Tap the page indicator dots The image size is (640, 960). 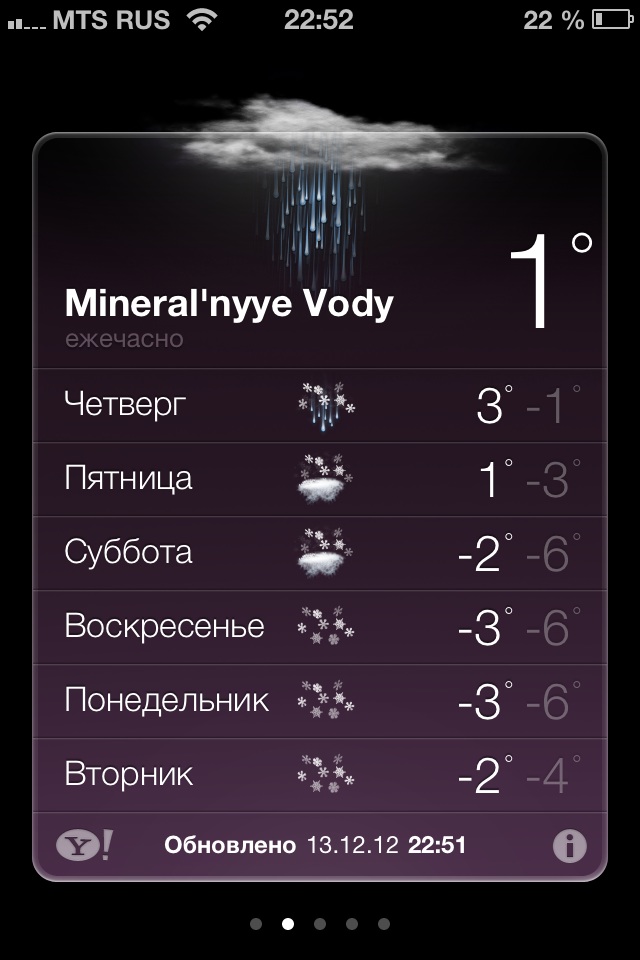coord(320,924)
